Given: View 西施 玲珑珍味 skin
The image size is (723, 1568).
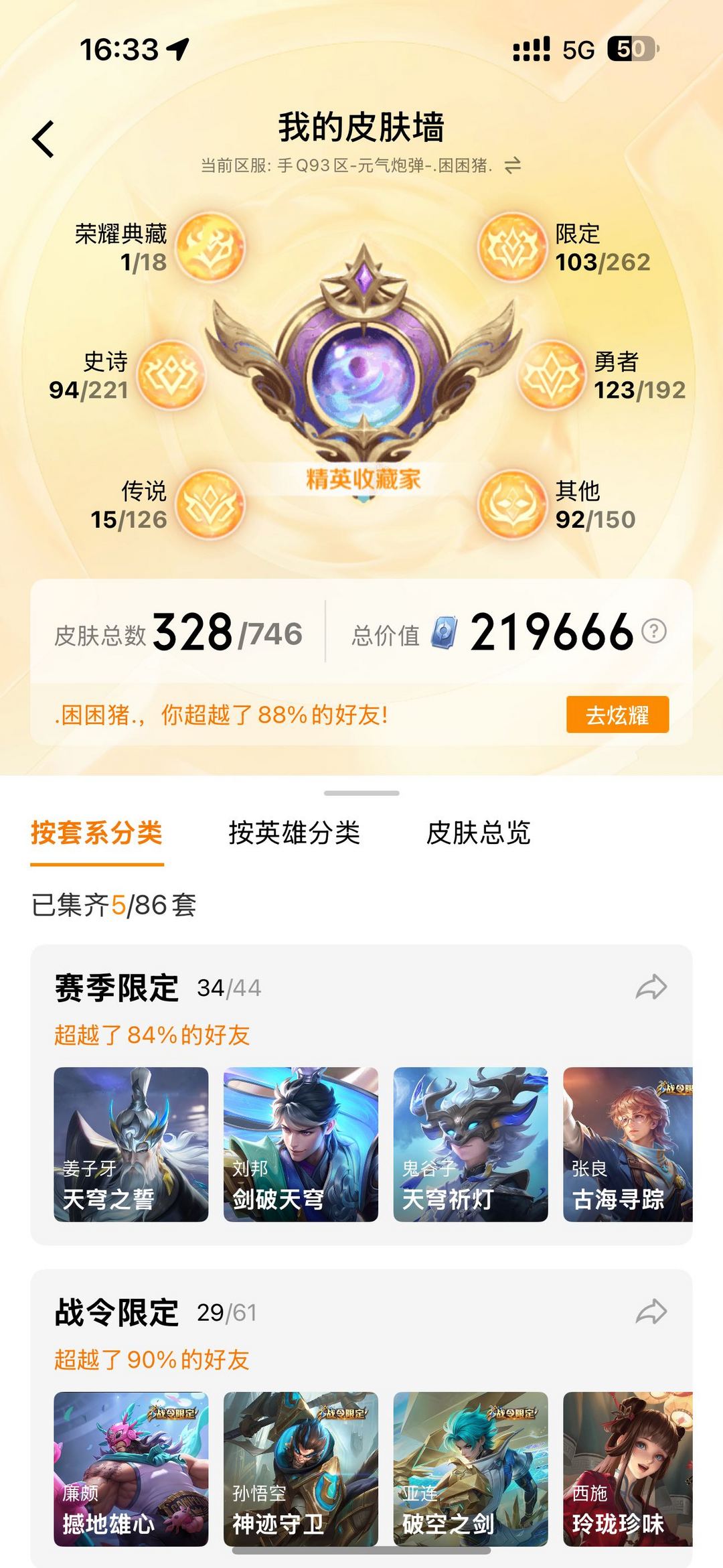Looking at the screenshot, I should coord(627,1469).
